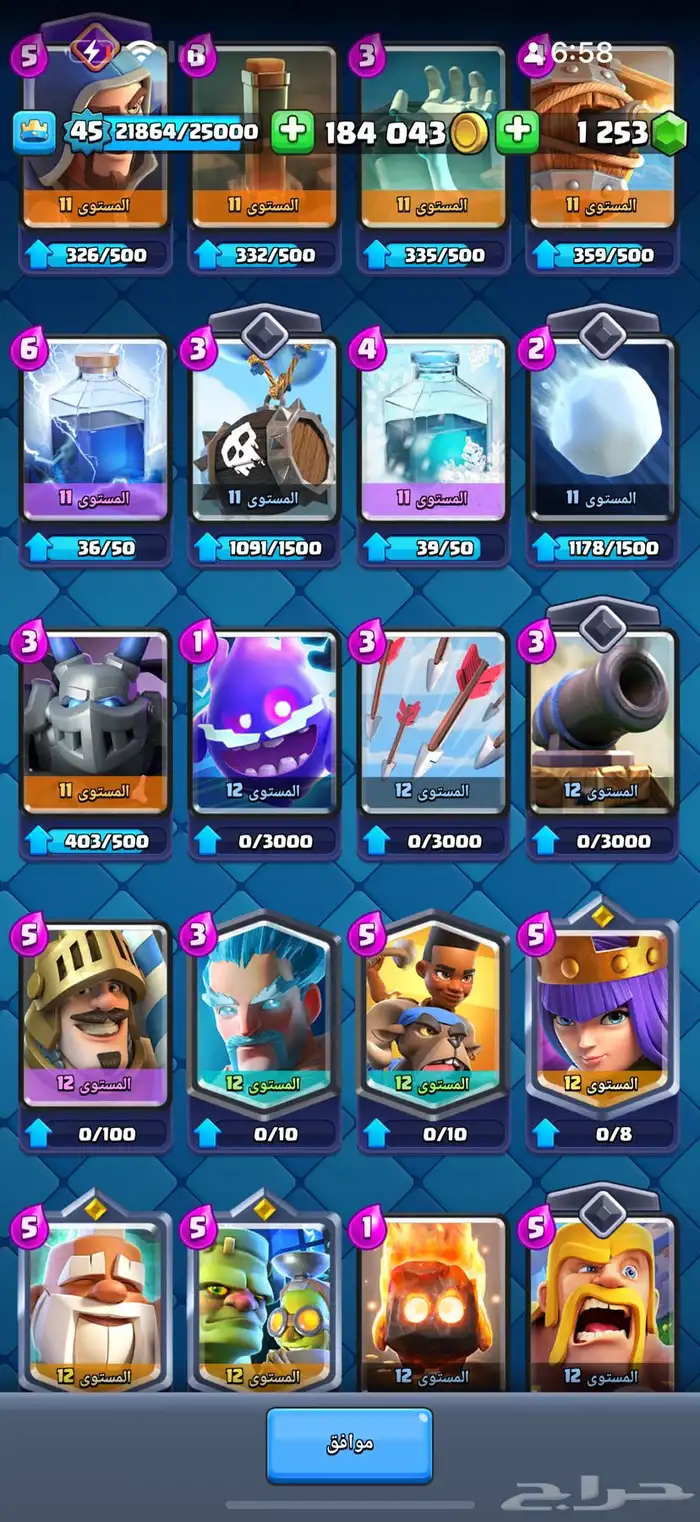Select the Barbarian Barrel card
The width and height of the screenshot is (700, 1522).
pyautogui.click(x=265, y=430)
